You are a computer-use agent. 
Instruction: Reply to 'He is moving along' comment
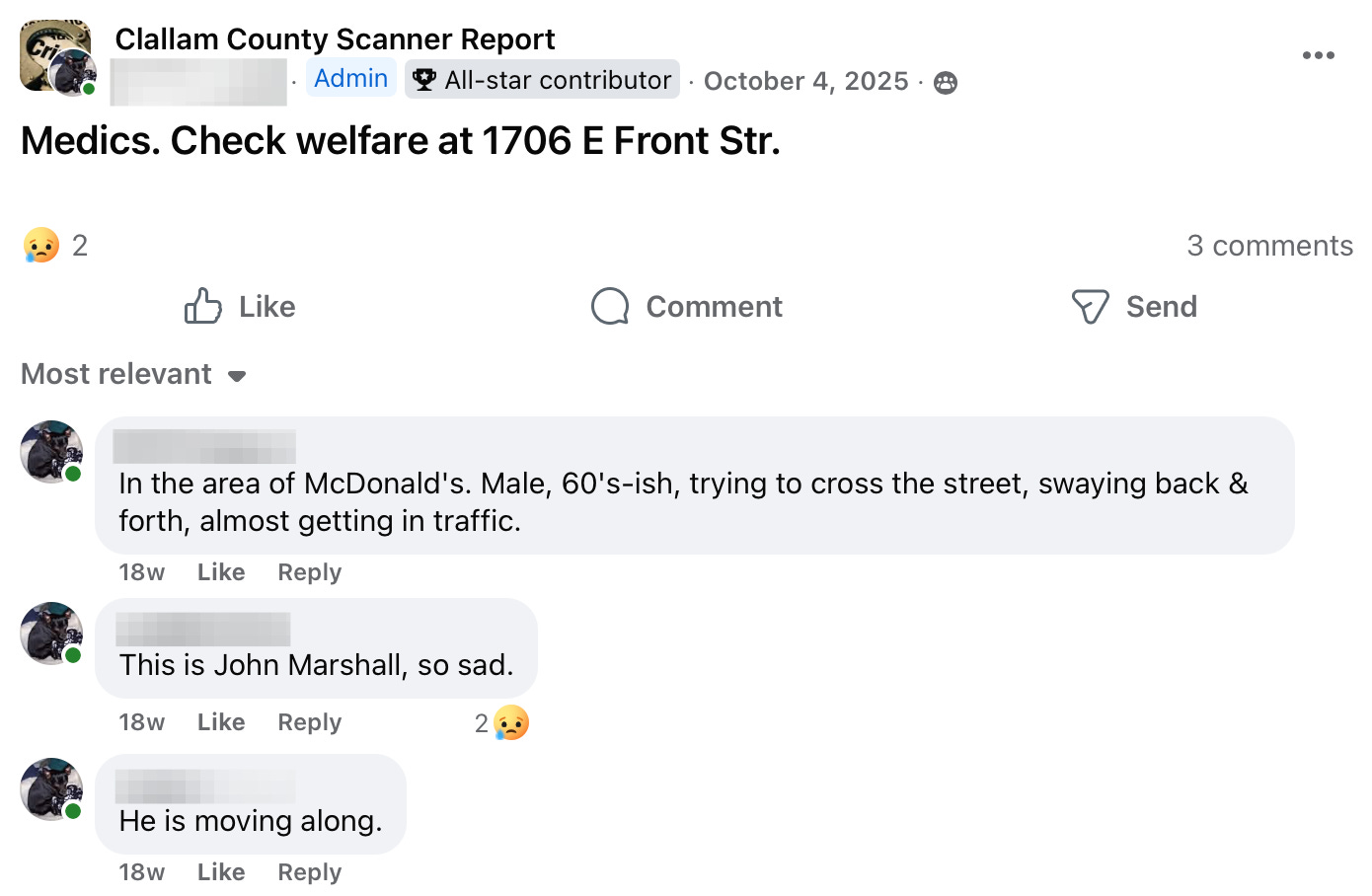(x=309, y=872)
